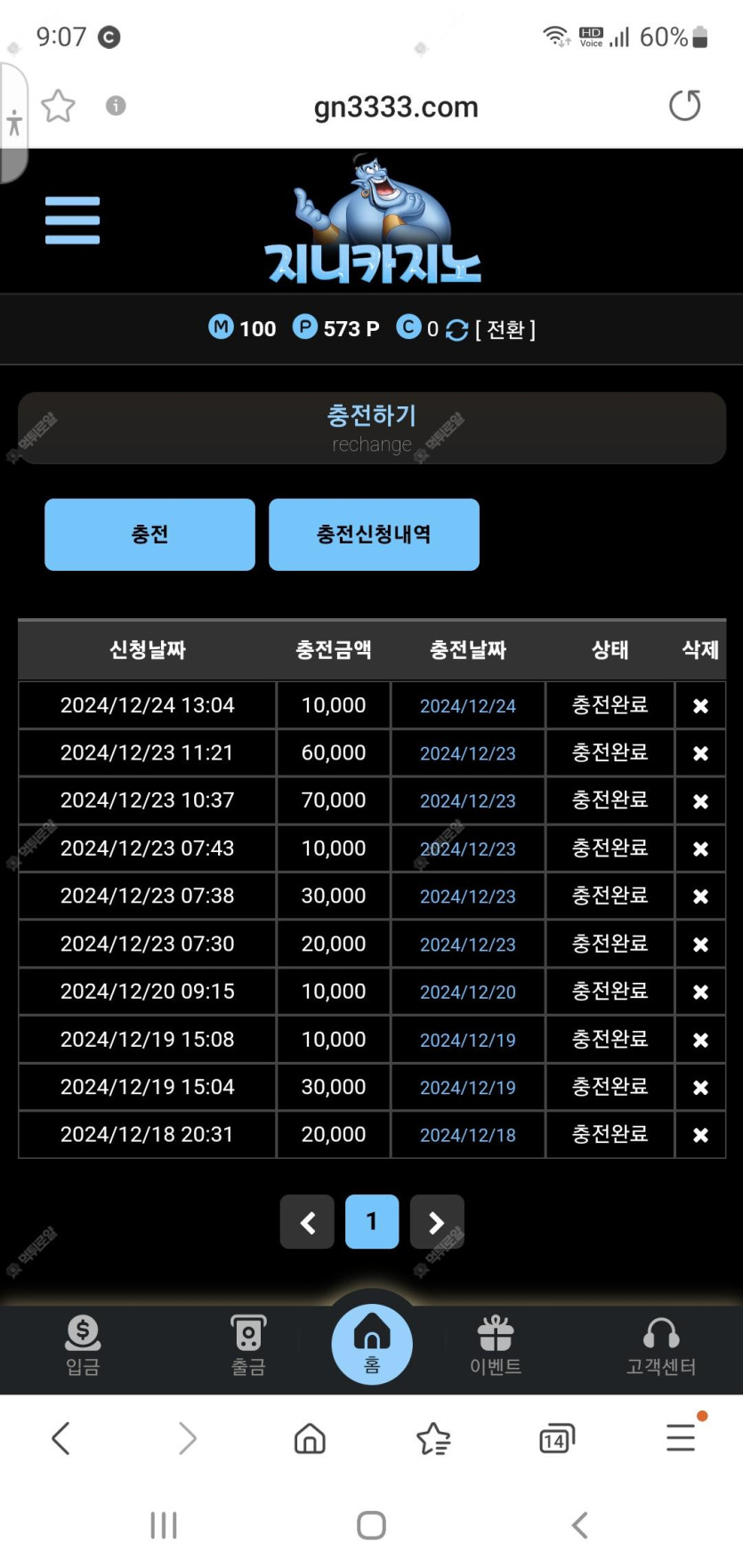The width and height of the screenshot is (743, 1568).
Task: Delete the 2024/12/23 11:21 record
Action: click(700, 753)
